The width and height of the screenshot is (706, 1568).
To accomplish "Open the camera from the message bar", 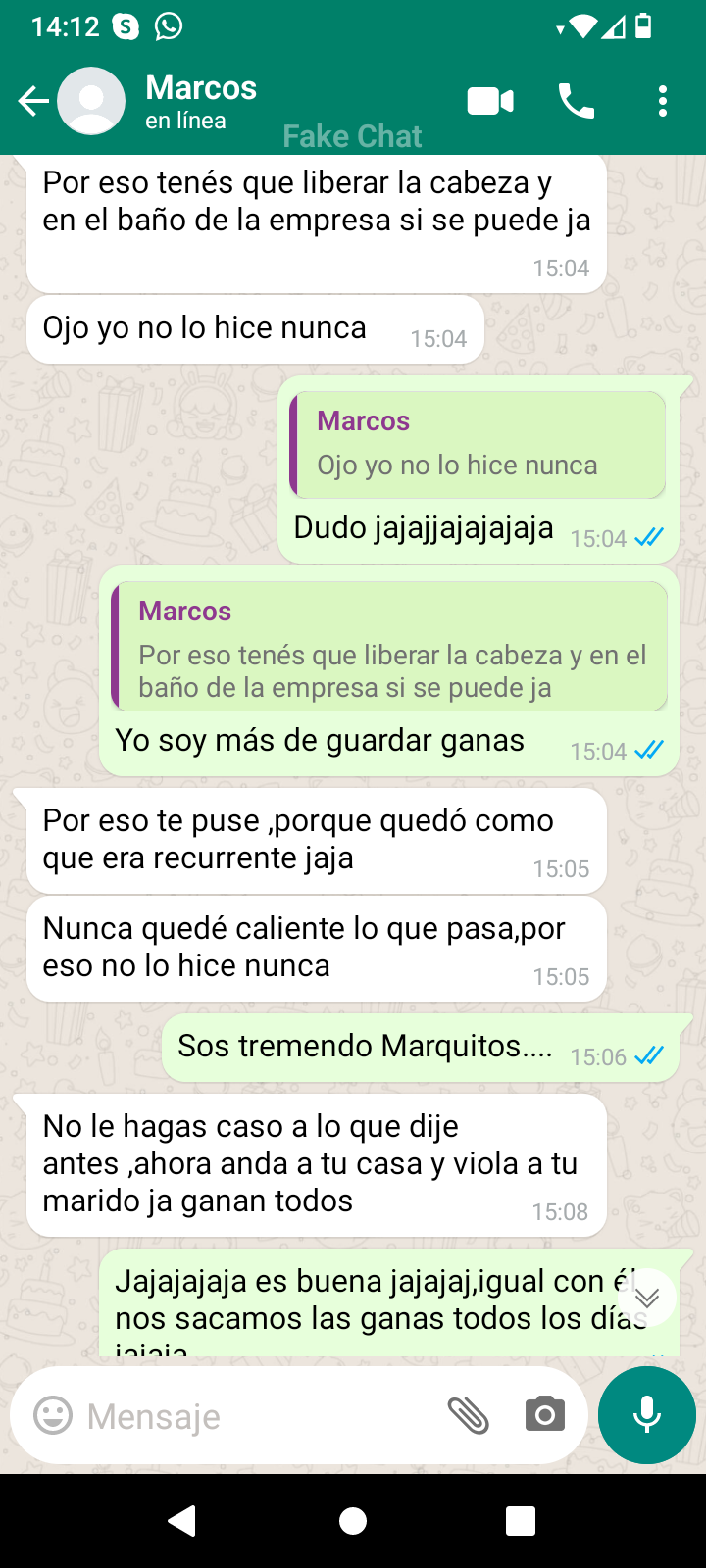I will [x=545, y=1415].
